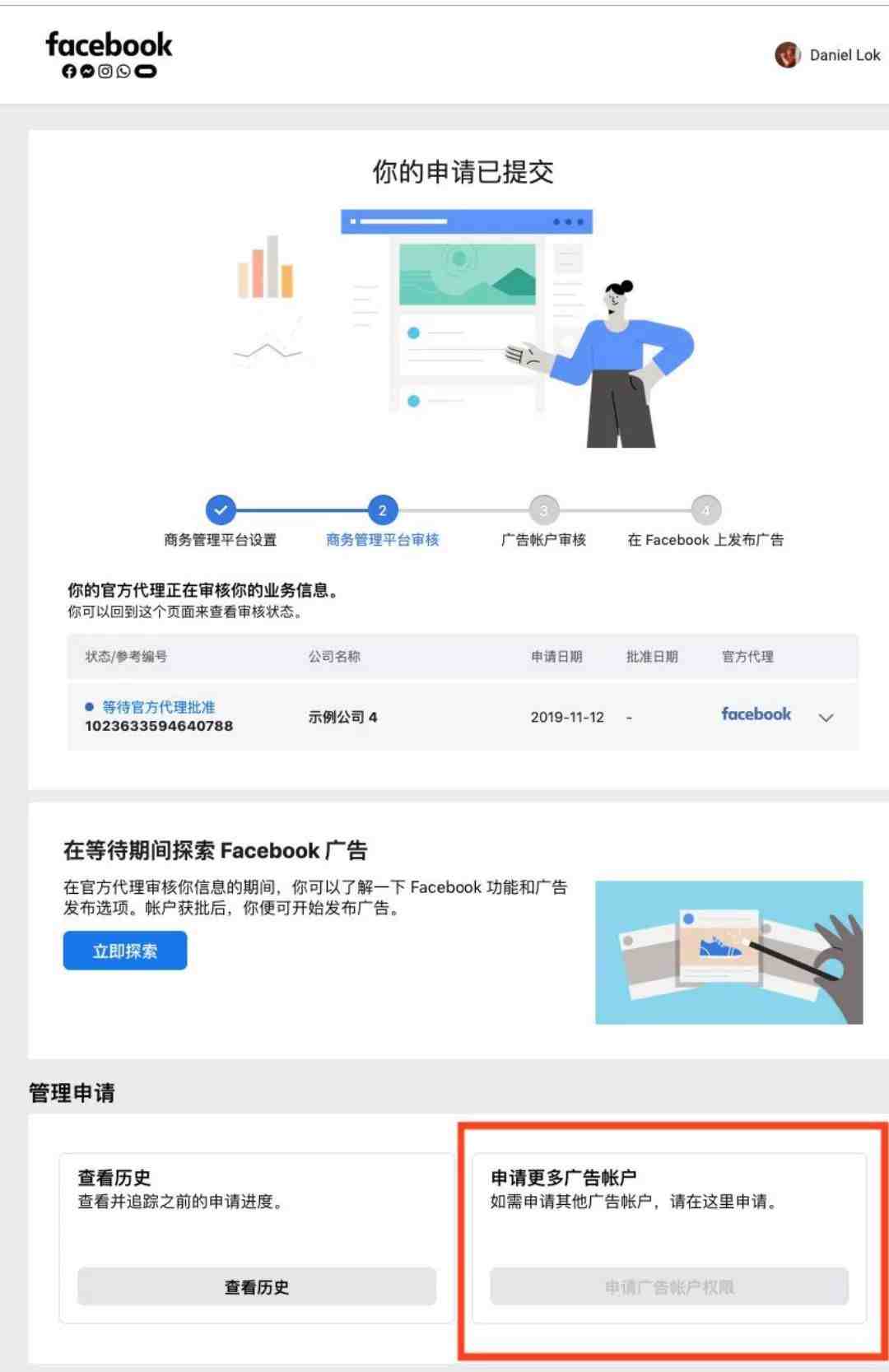Tap the 申请广告帐户权限 button
The width and height of the screenshot is (889, 1372).
668,1286
